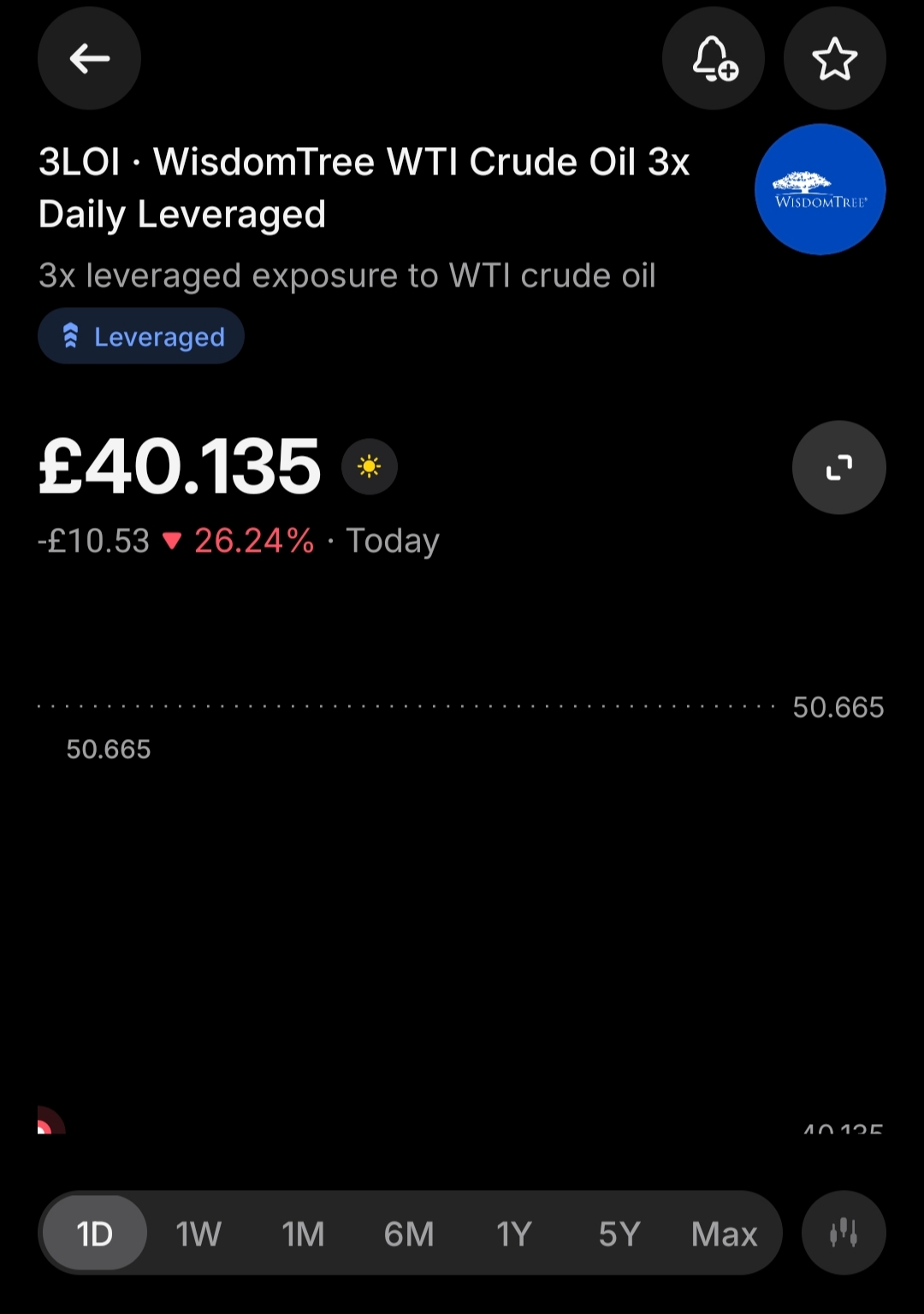This screenshot has width=924, height=1314.
Task: Show the Max price history
Action: click(724, 1234)
